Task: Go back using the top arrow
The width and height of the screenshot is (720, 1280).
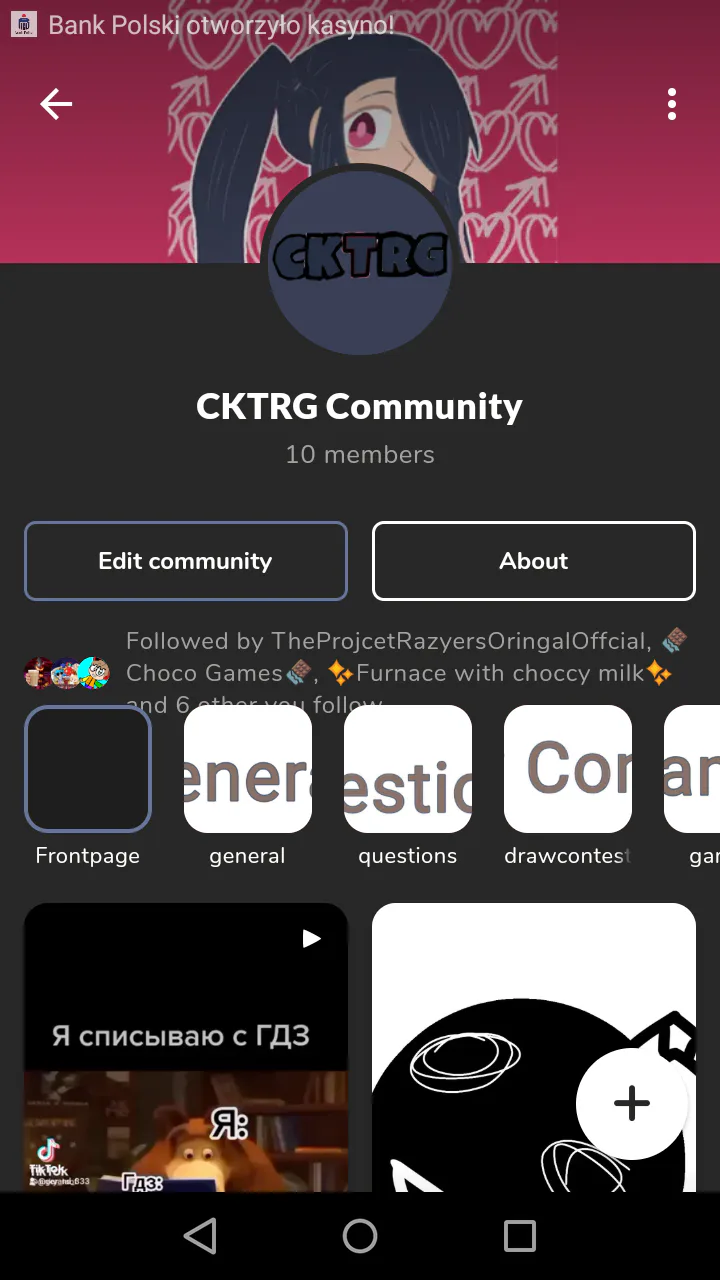Action: click(x=56, y=104)
